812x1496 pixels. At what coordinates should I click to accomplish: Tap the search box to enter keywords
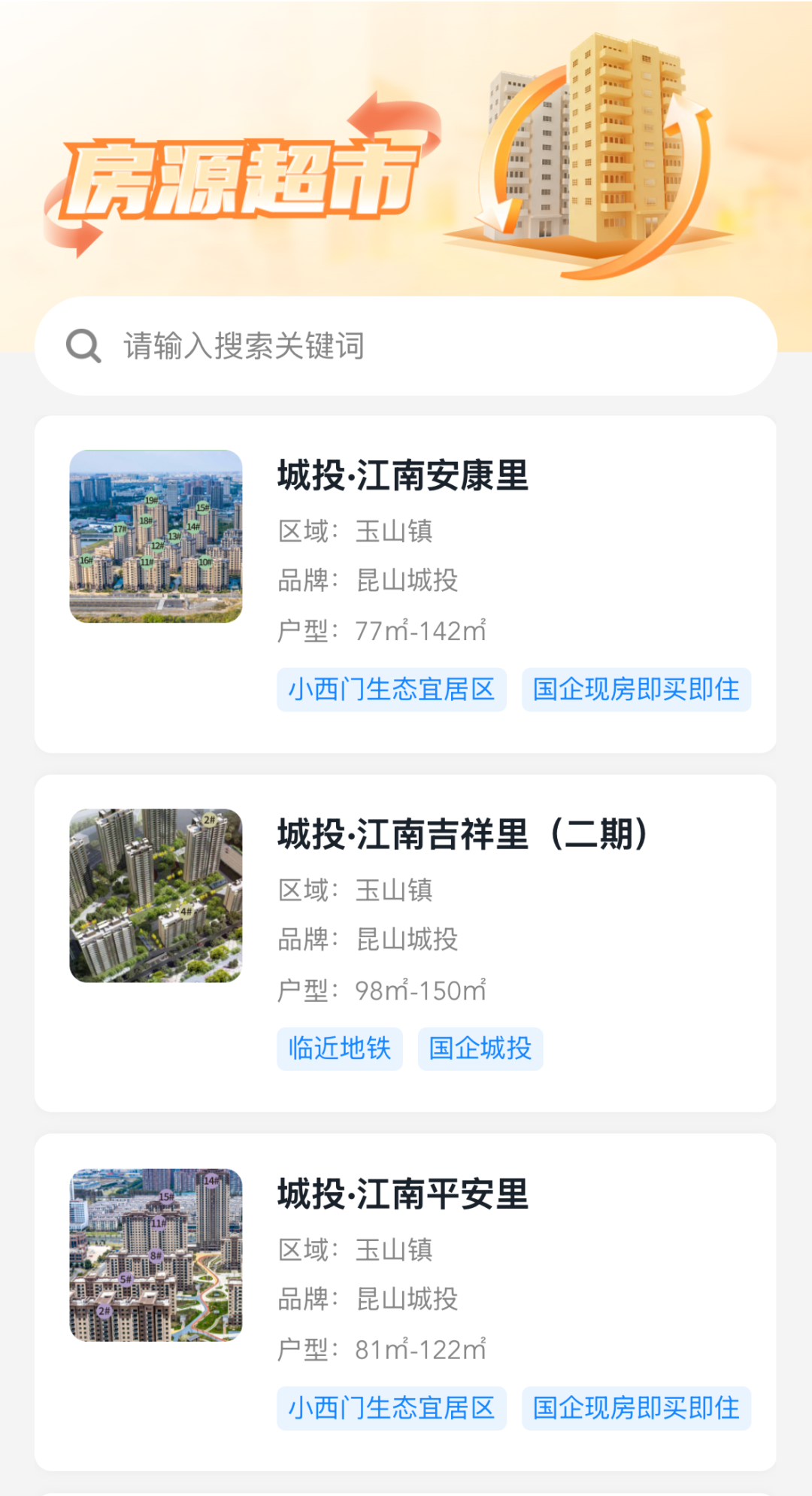click(406, 346)
